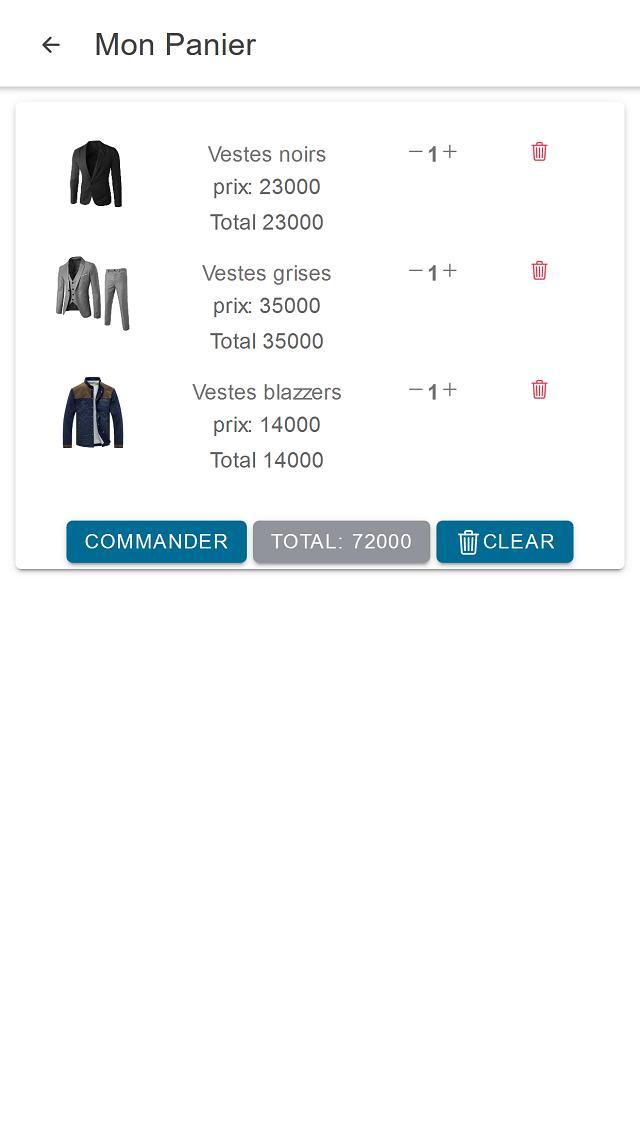Decrease quantity of Vestes grises
This screenshot has height=1137, width=640.
tap(416, 271)
